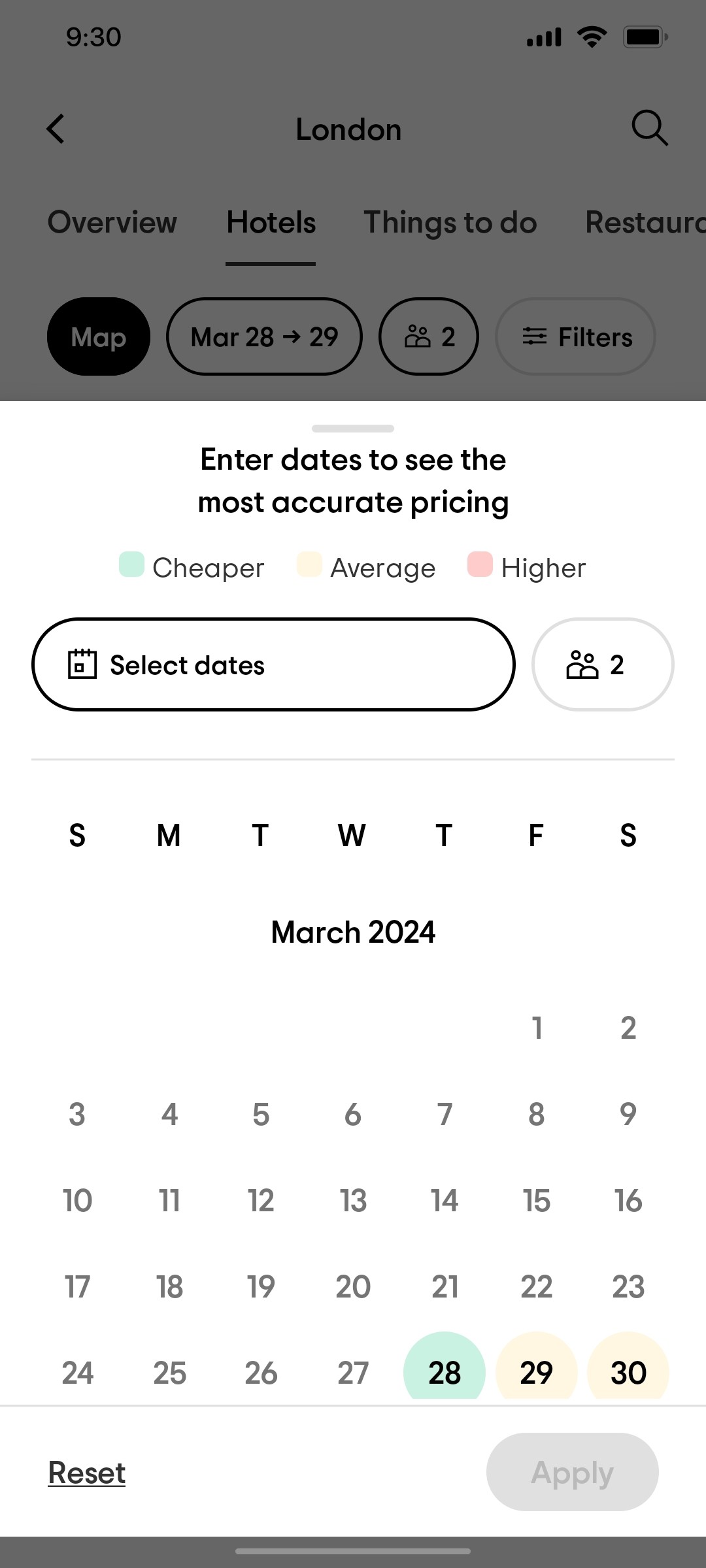Open search using the magnifying glass icon

click(x=649, y=129)
